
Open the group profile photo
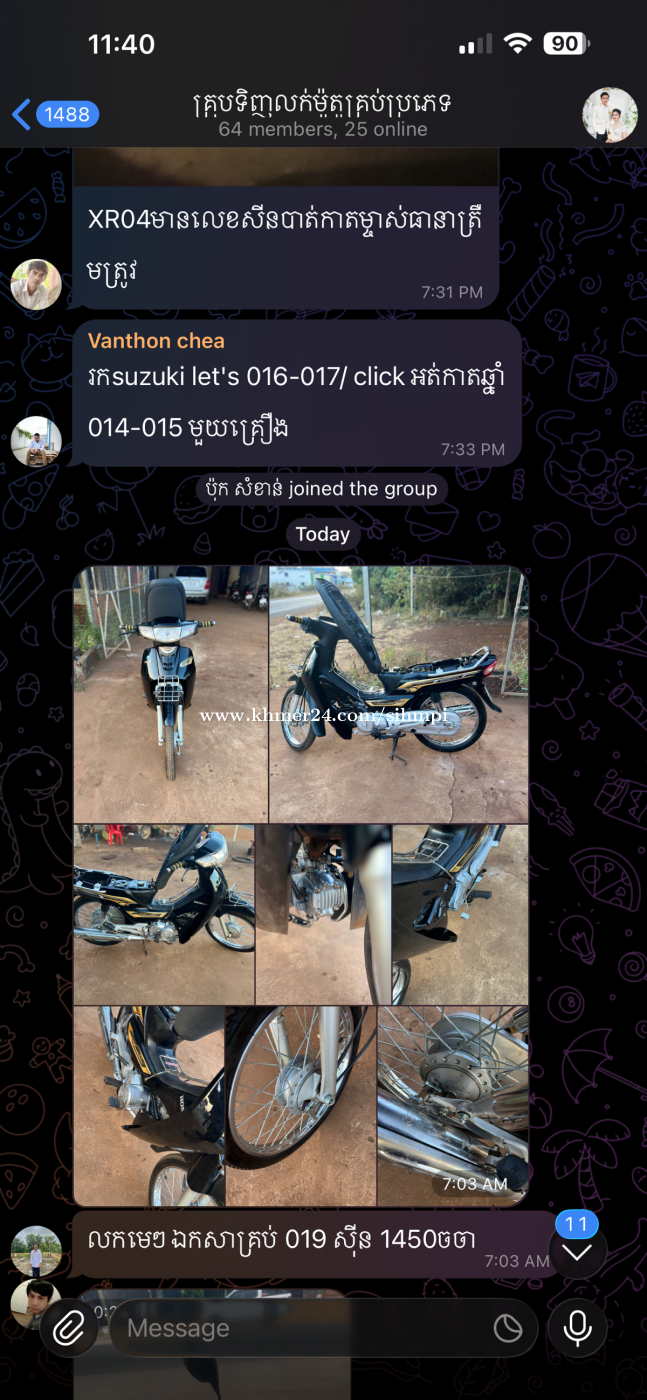click(x=610, y=115)
